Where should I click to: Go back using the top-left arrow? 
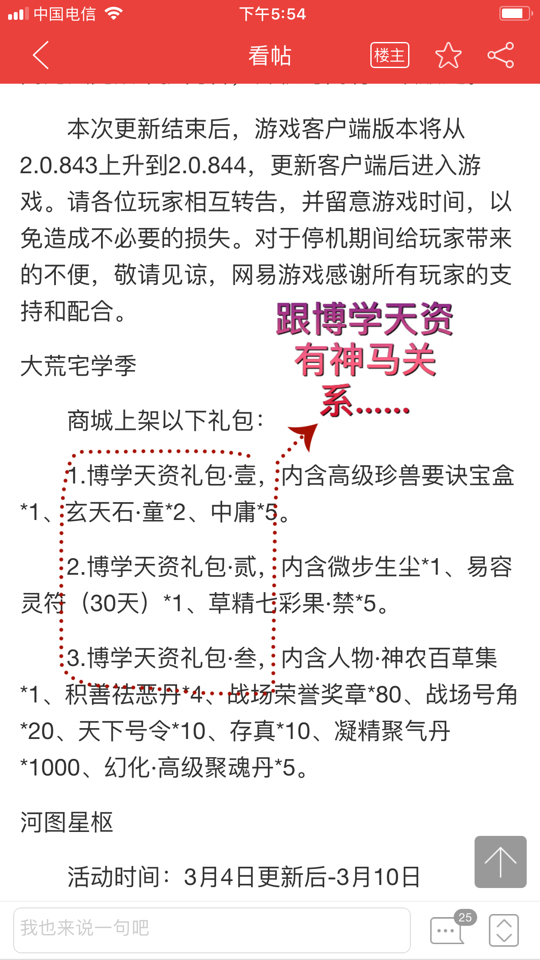click(x=40, y=56)
